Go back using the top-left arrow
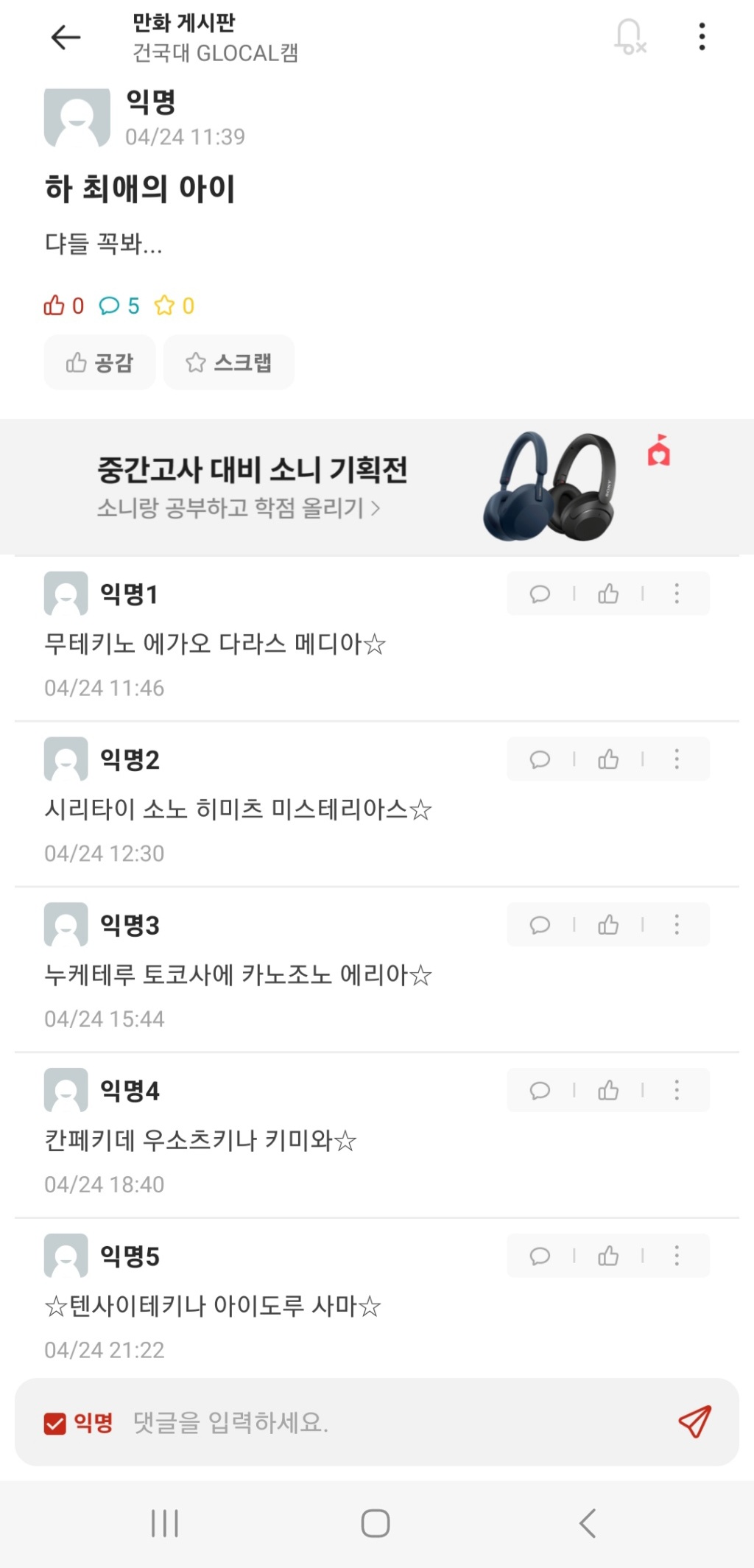Viewport: 754px width, 1568px height. [66, 37]
